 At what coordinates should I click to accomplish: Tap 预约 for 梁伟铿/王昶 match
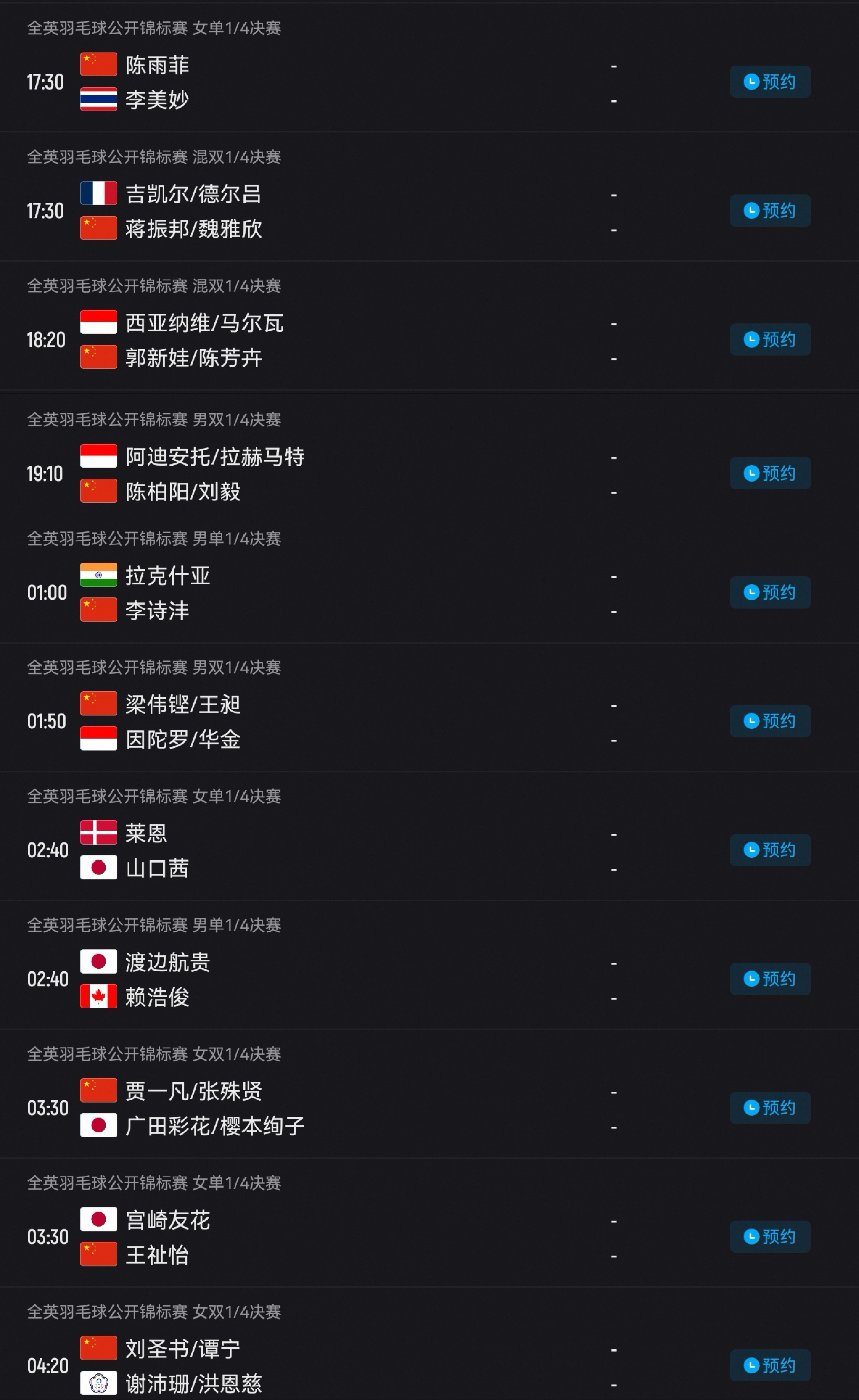pyautogui.click(x=770, y=721)
